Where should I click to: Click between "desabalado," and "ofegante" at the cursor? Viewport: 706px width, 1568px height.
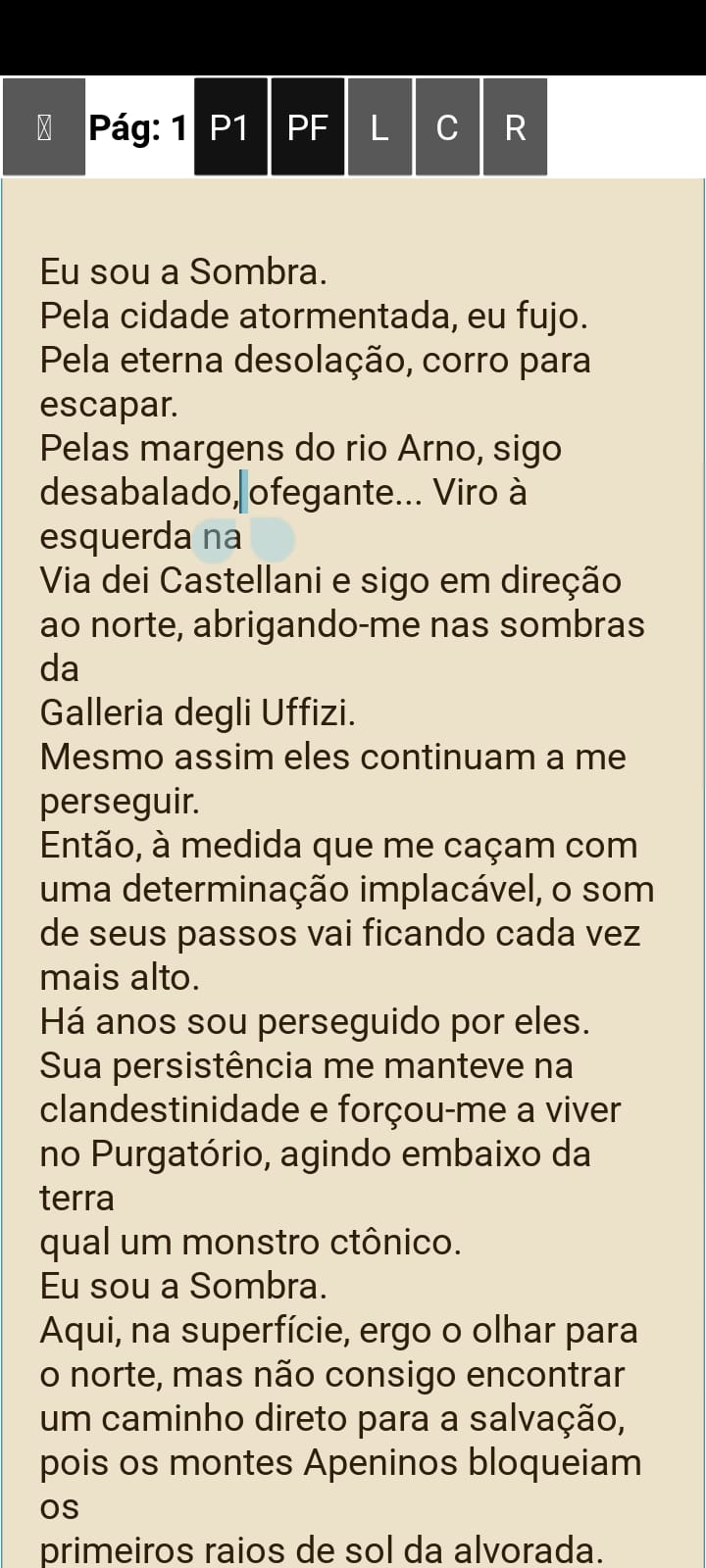click(242, 491)
